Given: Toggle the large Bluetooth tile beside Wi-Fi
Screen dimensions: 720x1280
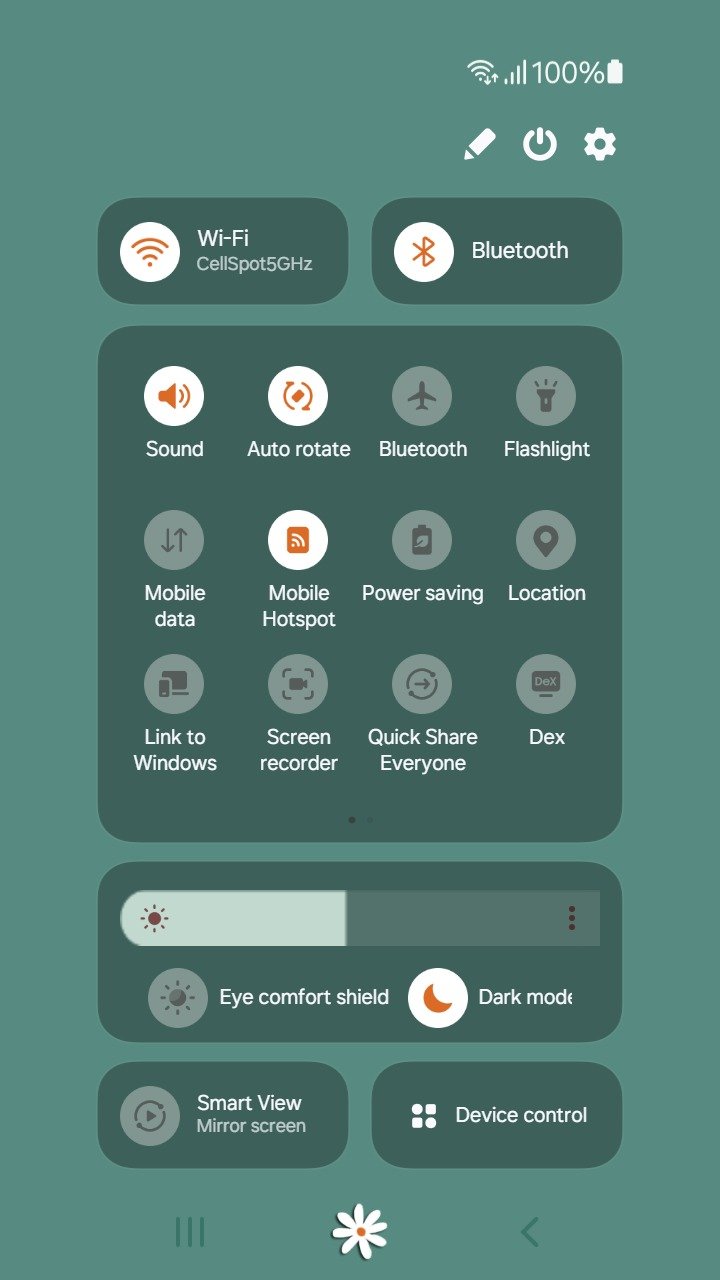Looking at the screenshot, I should [x=497, y=251].
